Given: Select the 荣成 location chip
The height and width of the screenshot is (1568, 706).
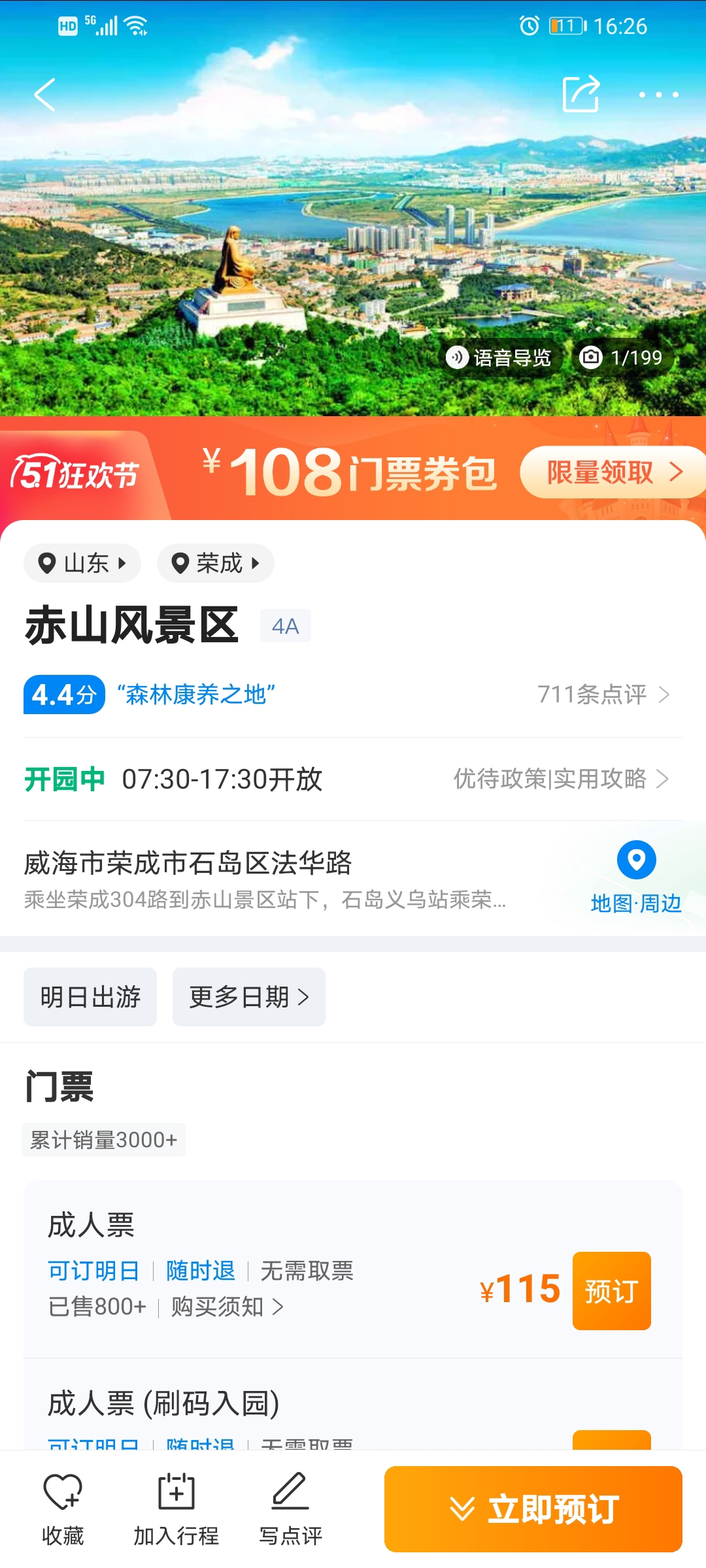Looking at the screenshot, I should point(215,563).
